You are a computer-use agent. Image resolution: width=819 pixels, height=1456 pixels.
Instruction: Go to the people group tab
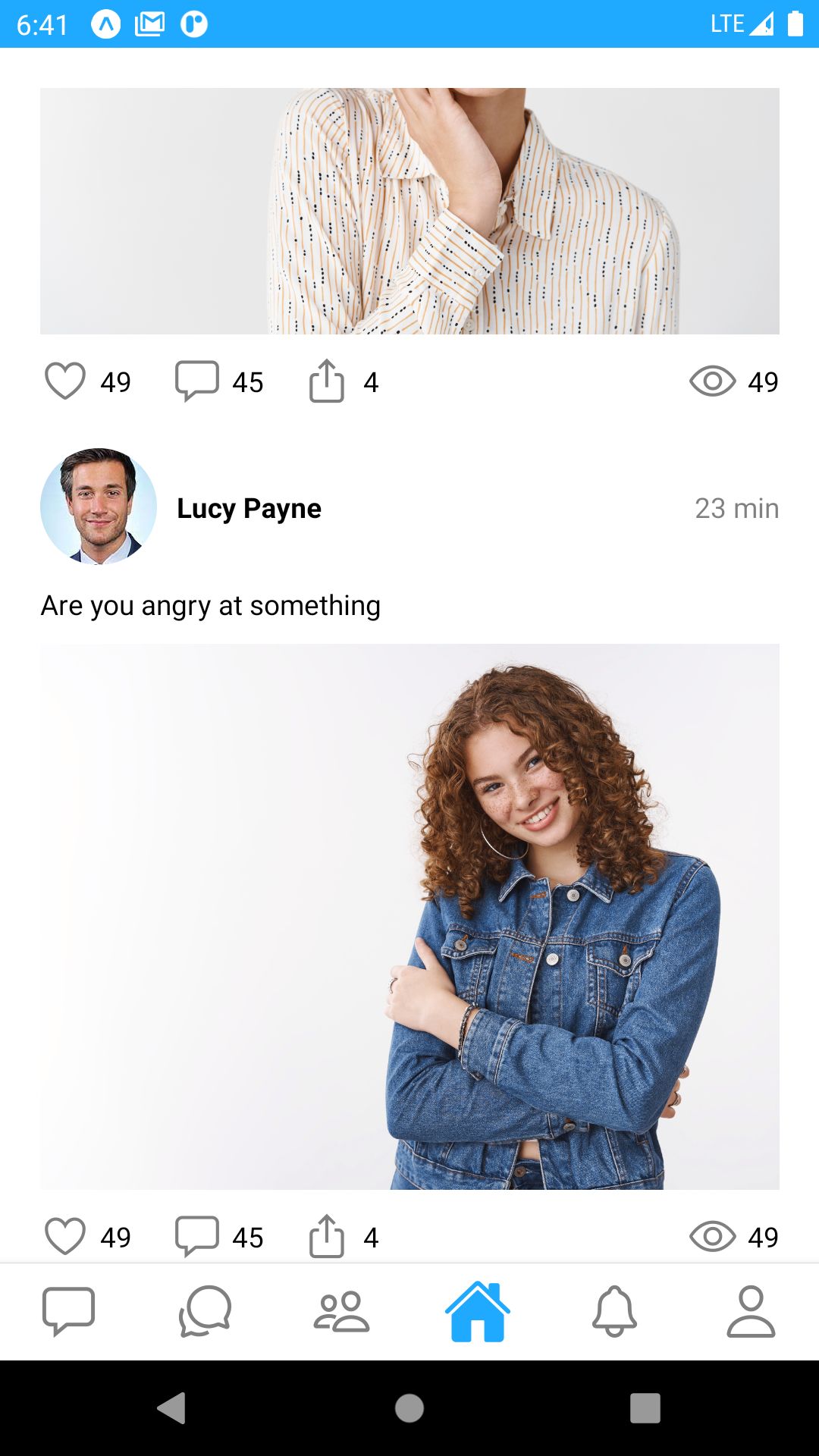(x=341, y=1311)
